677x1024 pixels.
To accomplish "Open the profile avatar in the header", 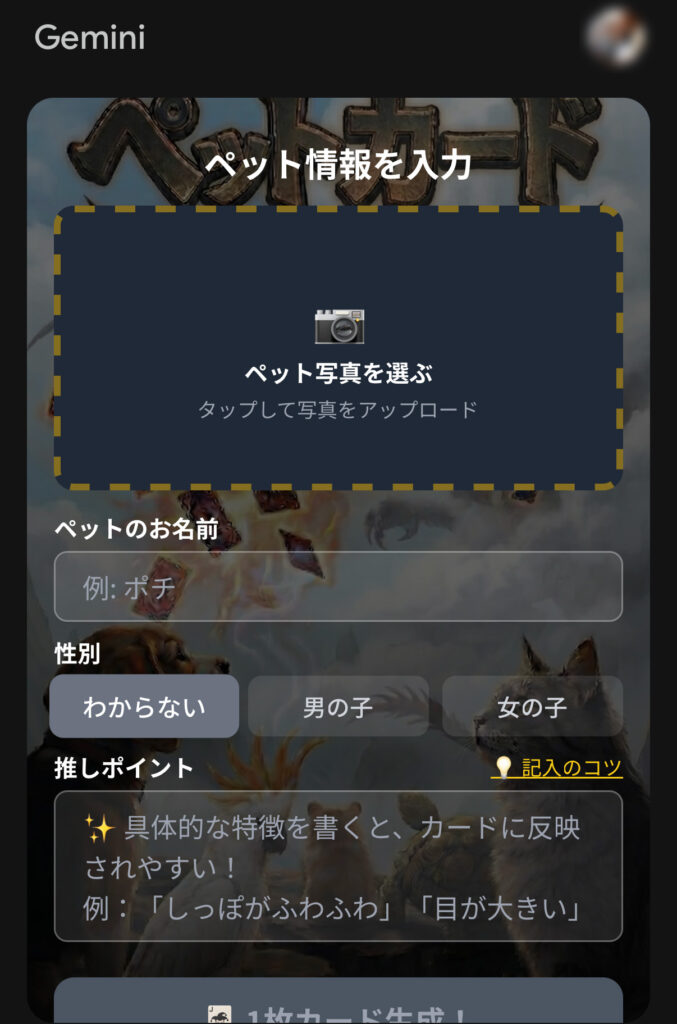I will pyautogui.click(x=615, y=37).
